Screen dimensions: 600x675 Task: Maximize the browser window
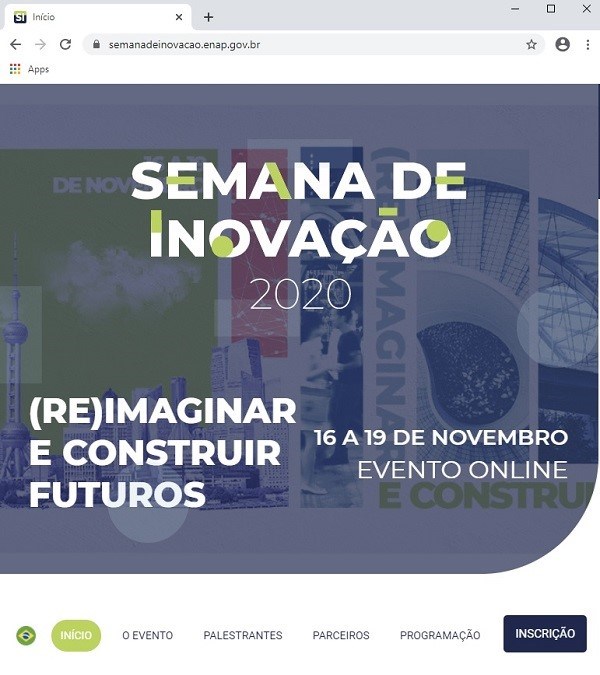[551, 9]
